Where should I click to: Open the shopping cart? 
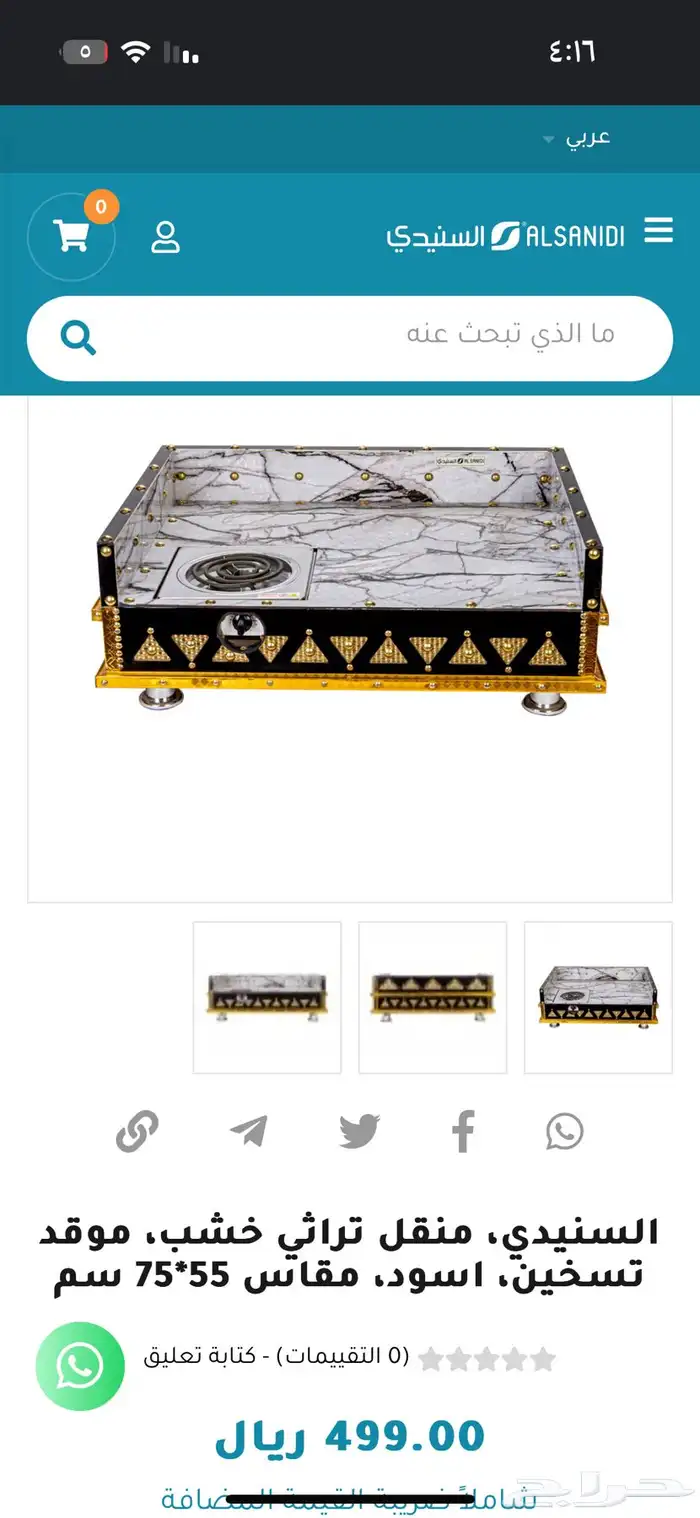(x=71, y=236)
